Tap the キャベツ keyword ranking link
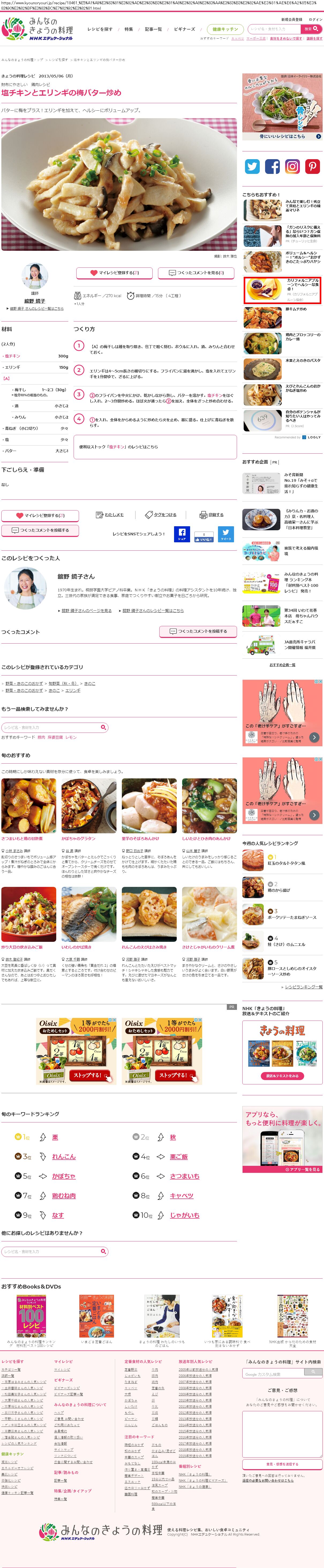Image resolution: width=324 pixels, height=1568 pixels. click(181, 1196)
